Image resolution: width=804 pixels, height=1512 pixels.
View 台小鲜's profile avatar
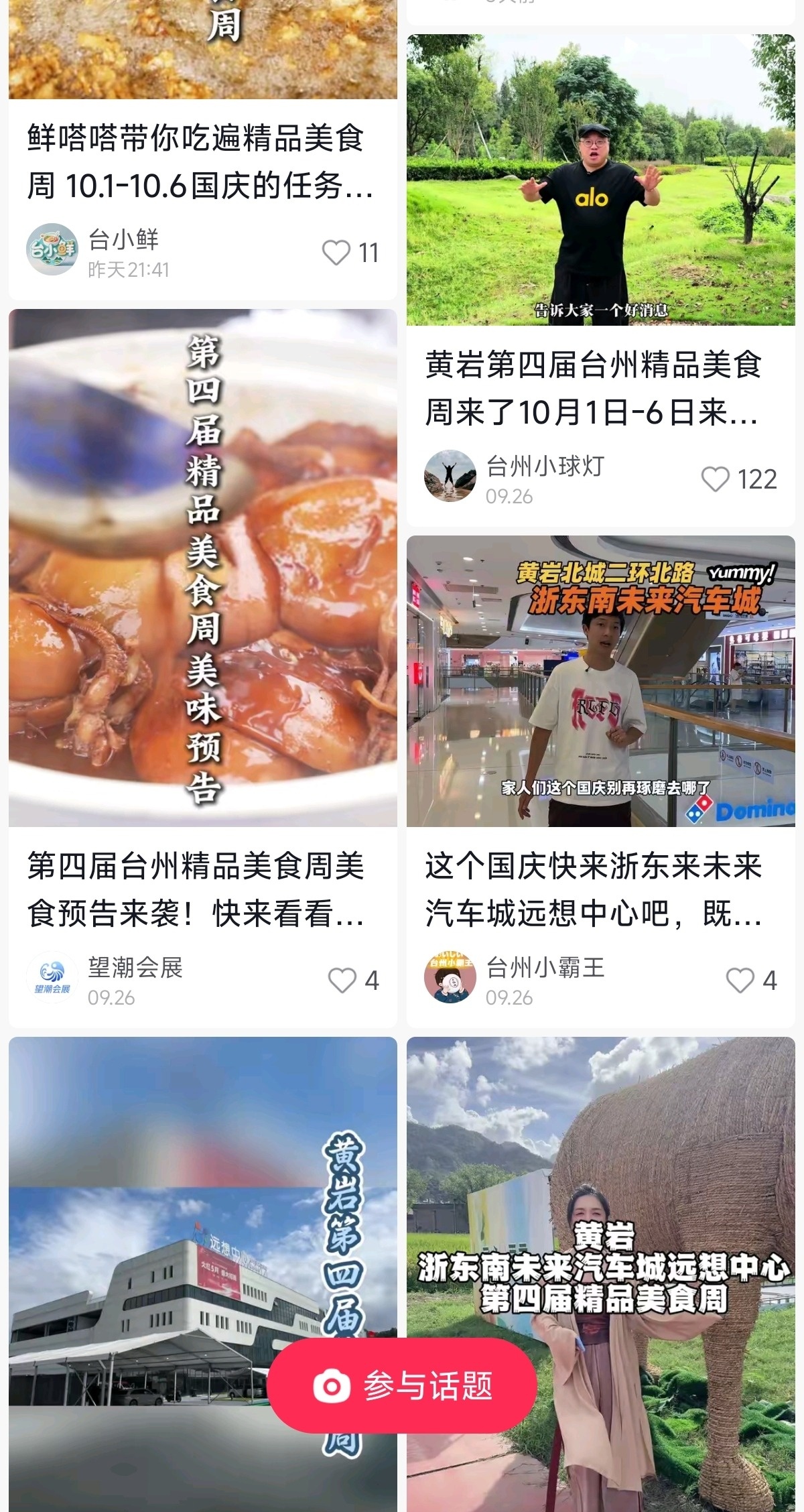[52, 249]
